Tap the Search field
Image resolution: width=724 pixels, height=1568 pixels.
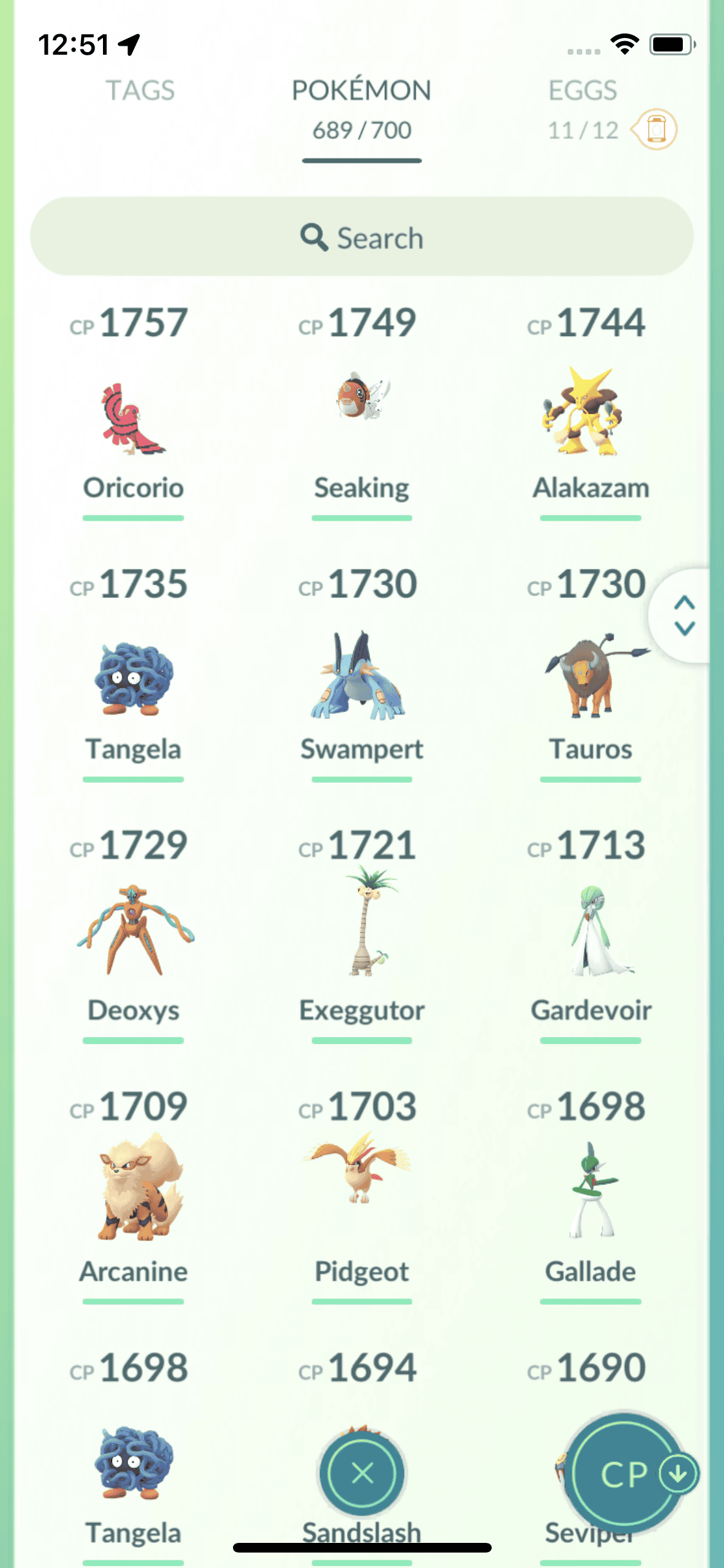point(362,237)
